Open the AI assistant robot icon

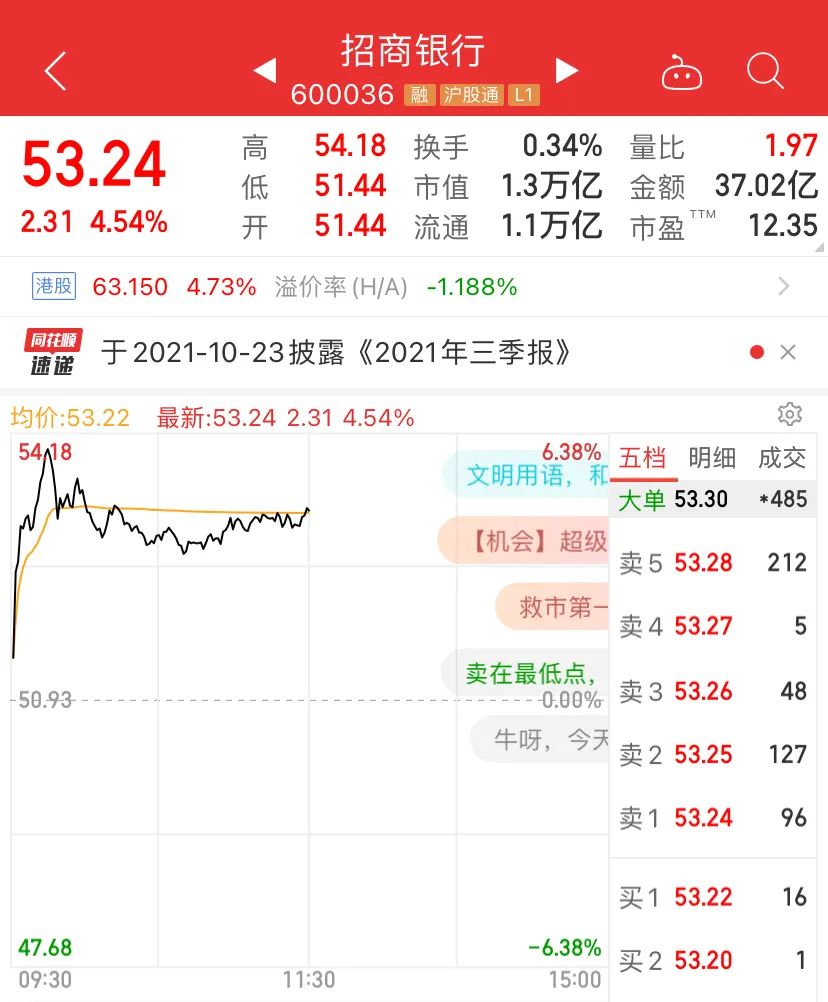[681, 71]
